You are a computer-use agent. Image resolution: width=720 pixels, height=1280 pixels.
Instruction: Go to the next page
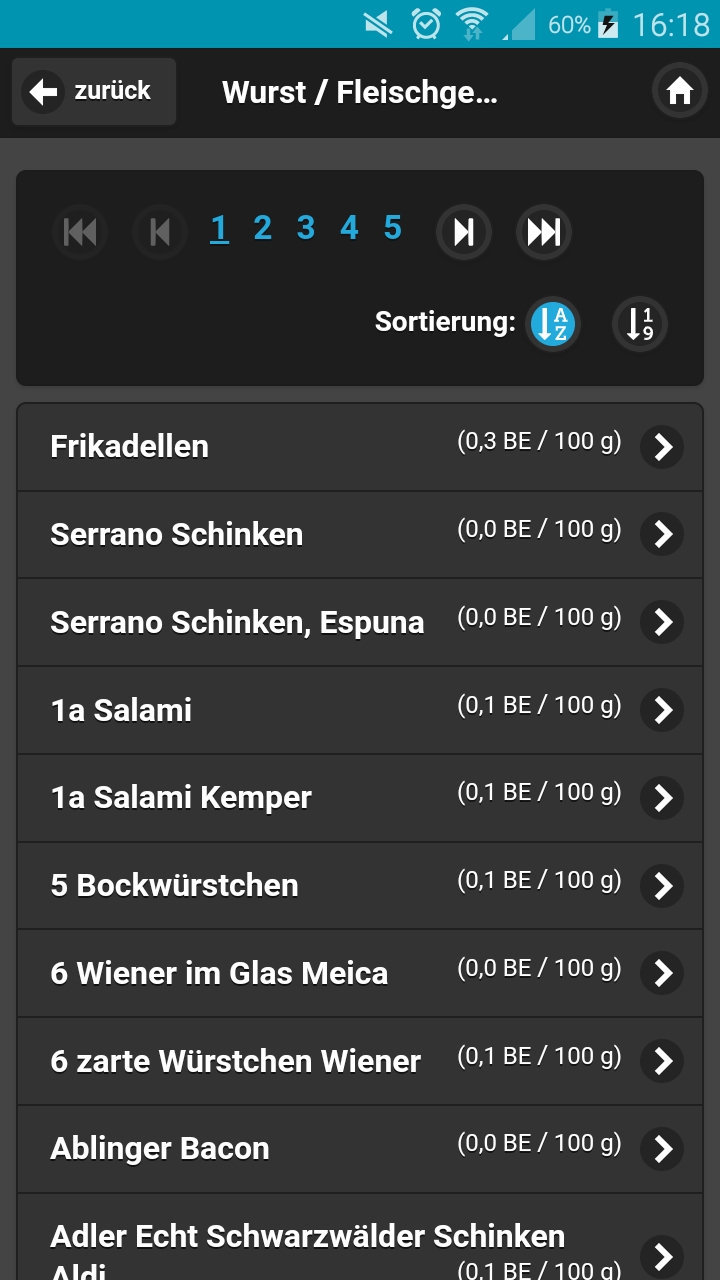tap(464, 232)
